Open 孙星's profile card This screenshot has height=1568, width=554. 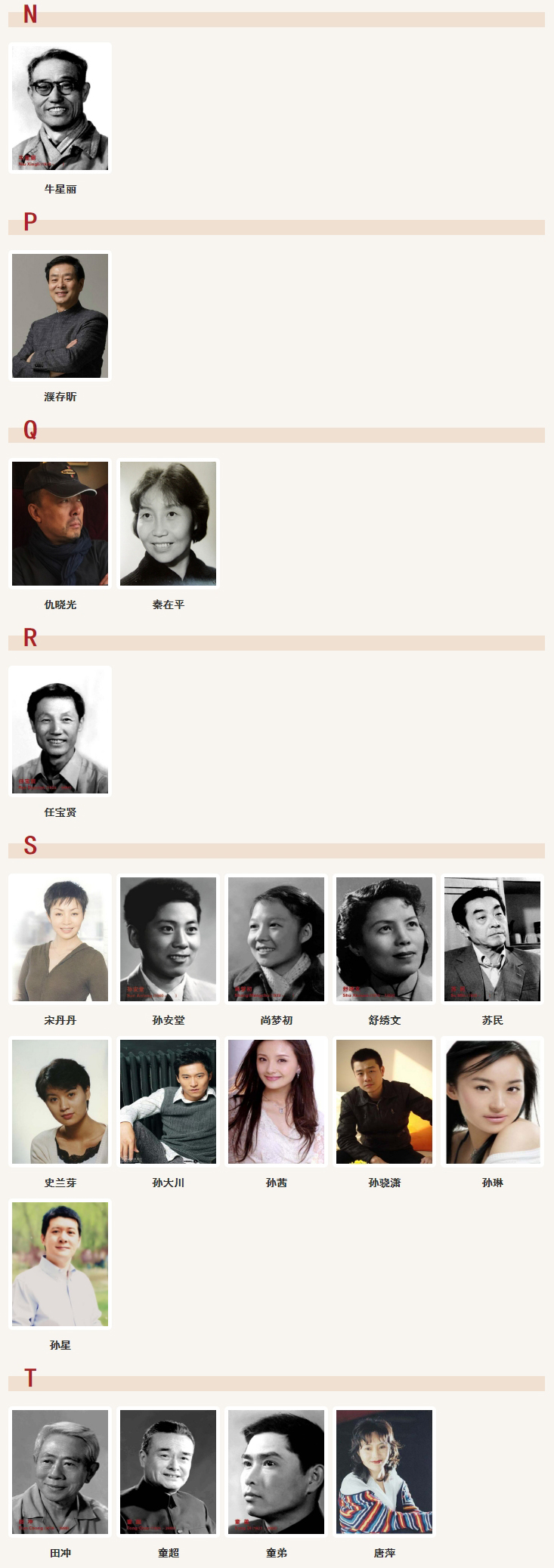(x=60, y=1264)
